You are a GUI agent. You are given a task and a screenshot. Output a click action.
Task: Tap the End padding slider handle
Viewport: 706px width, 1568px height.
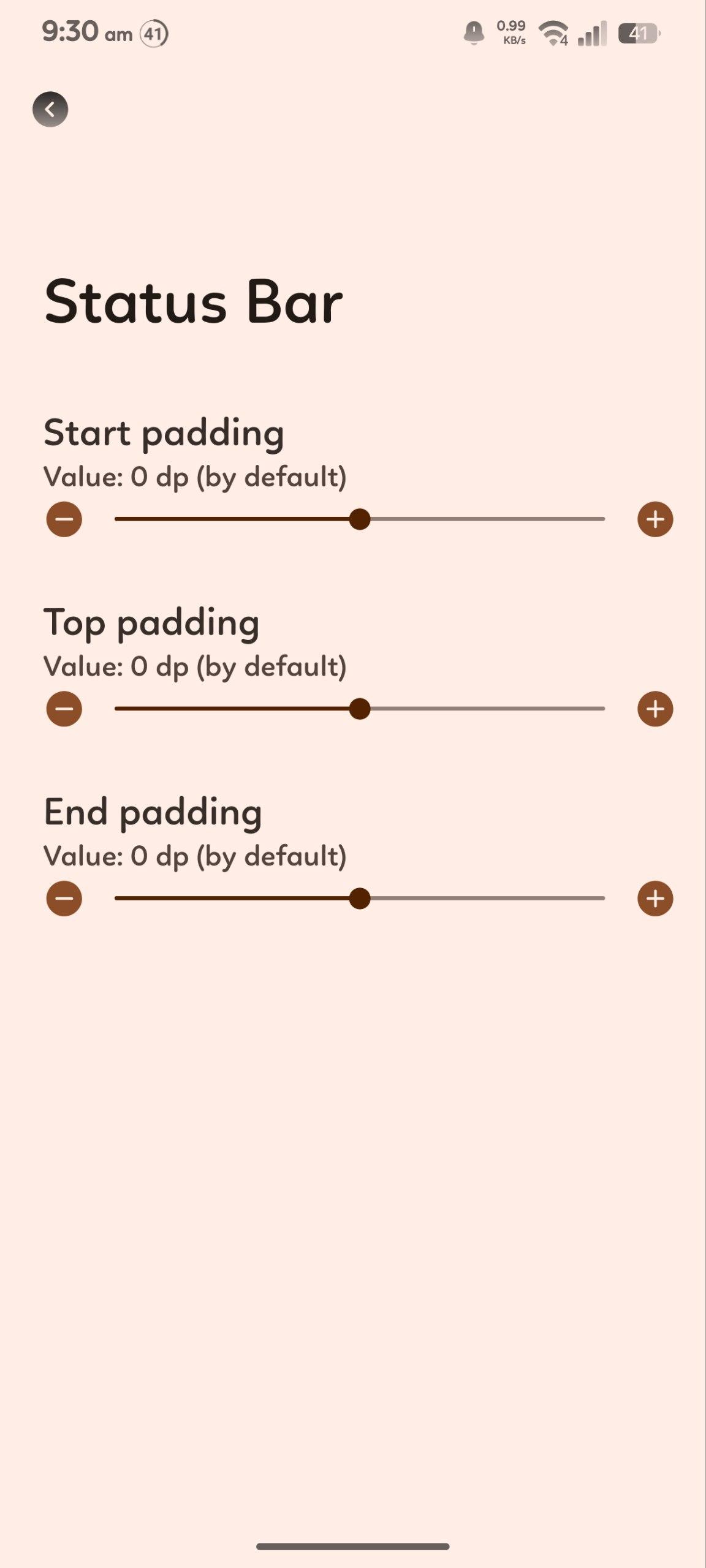[x=360, y=899]
